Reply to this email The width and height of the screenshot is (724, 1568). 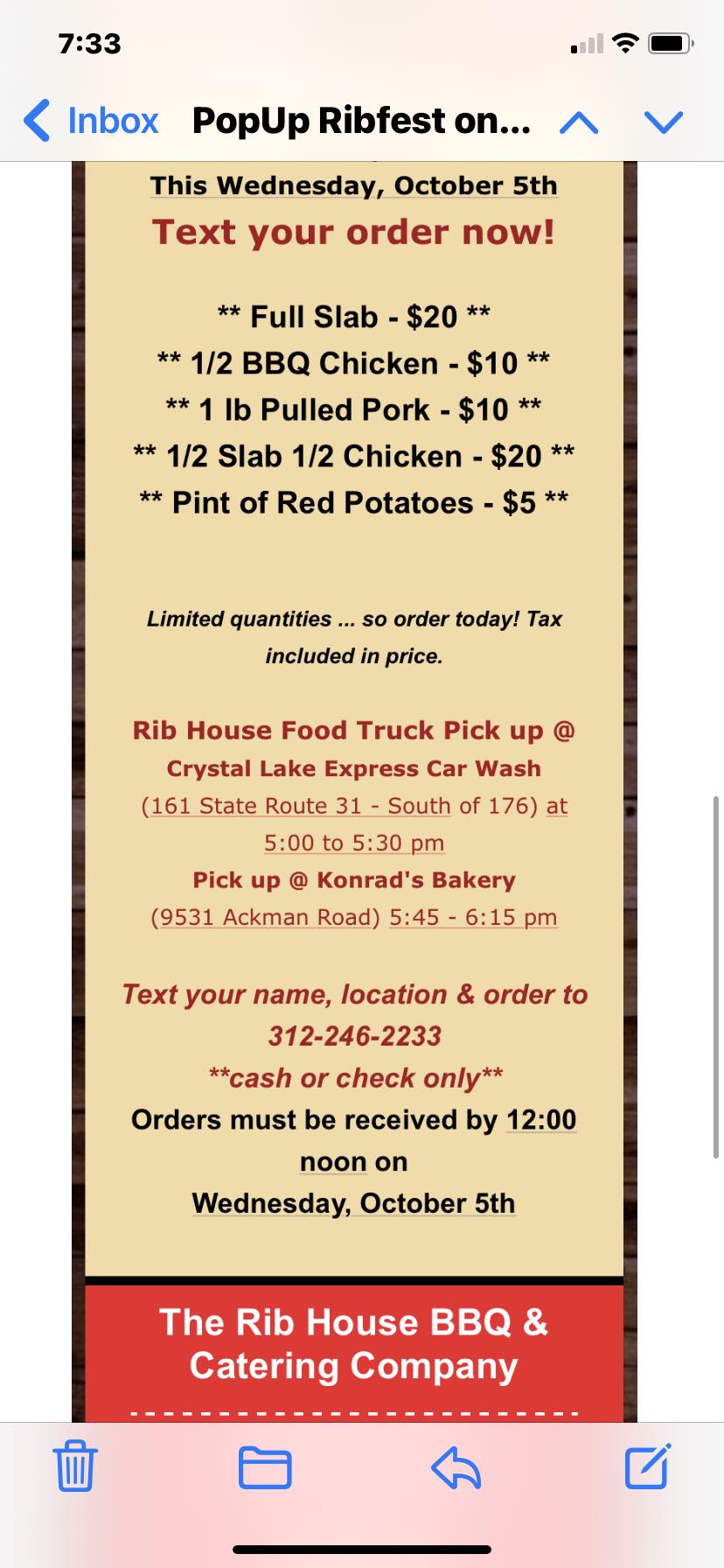point(456,1467)
